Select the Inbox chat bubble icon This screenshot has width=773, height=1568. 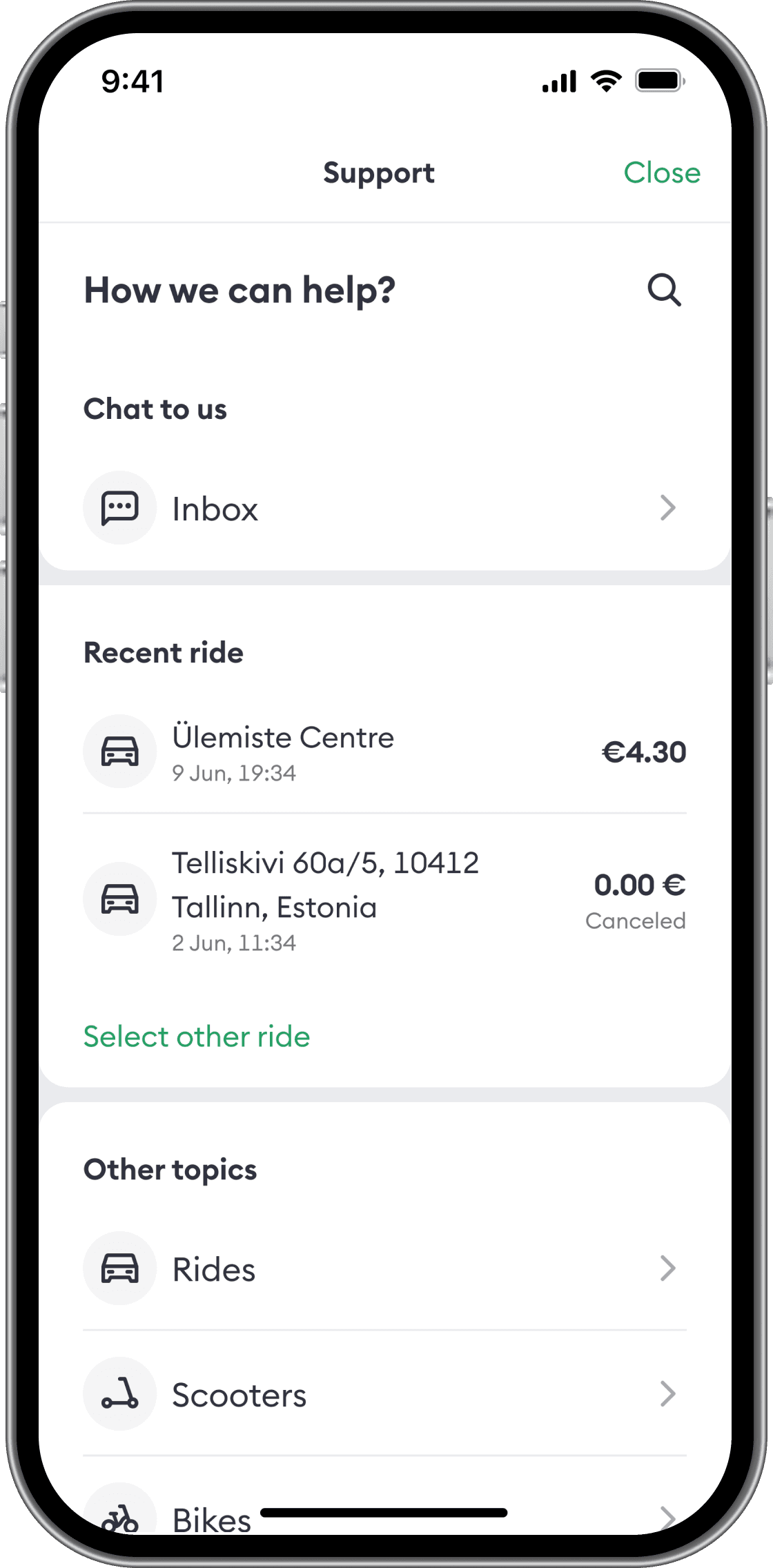point(119,508)
